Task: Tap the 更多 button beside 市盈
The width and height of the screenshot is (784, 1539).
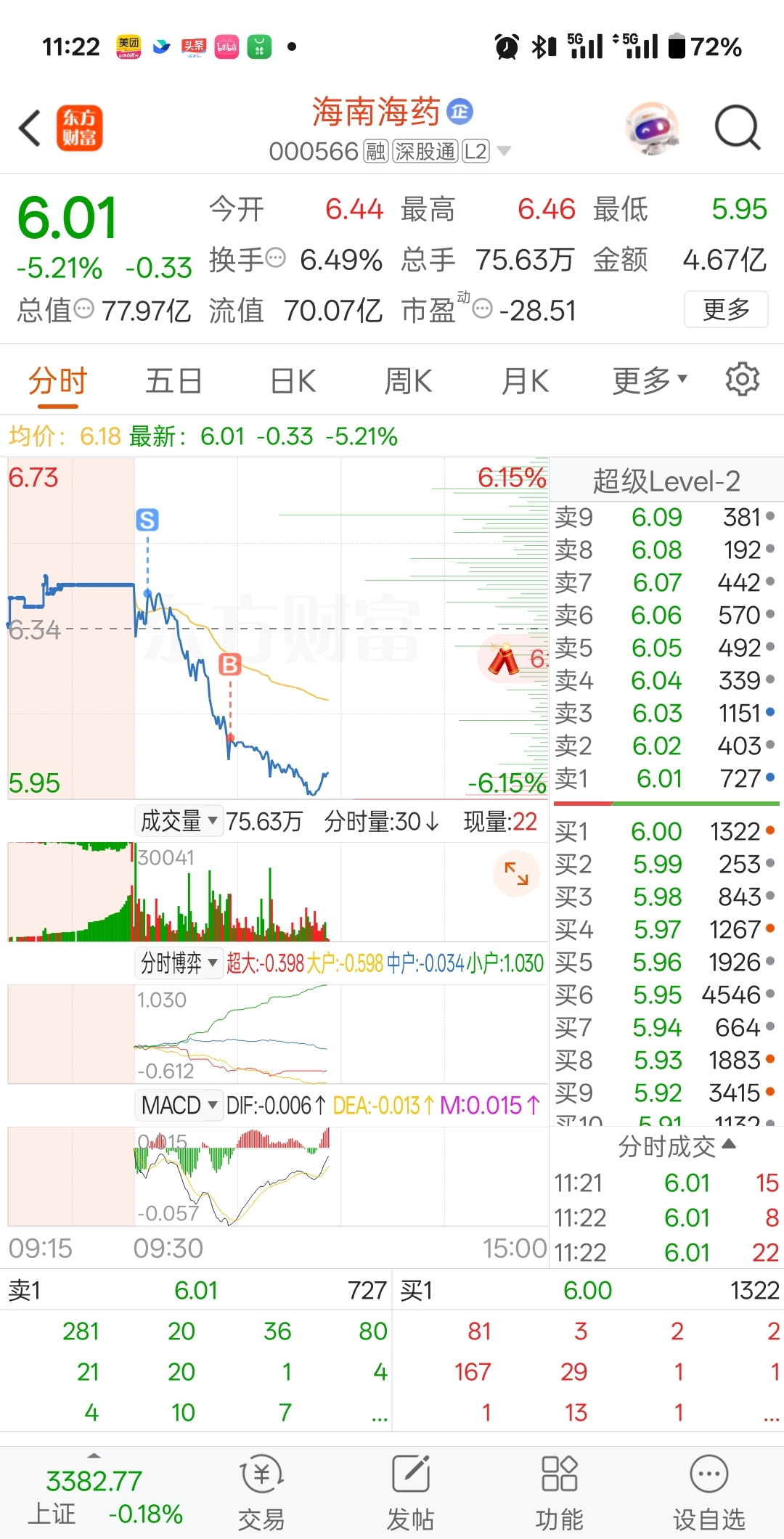Action: point(726,309)
